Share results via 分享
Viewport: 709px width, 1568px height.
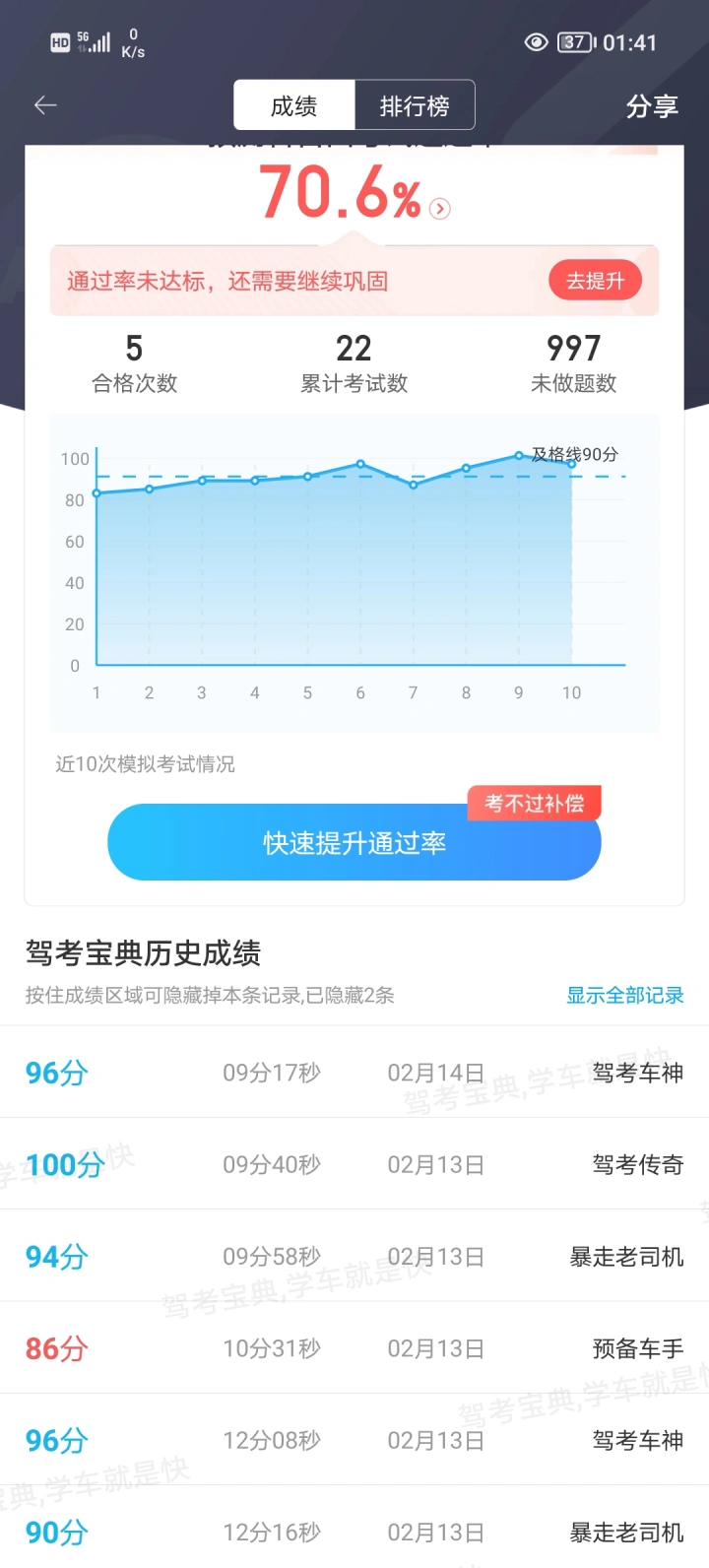tap(652, 106)
